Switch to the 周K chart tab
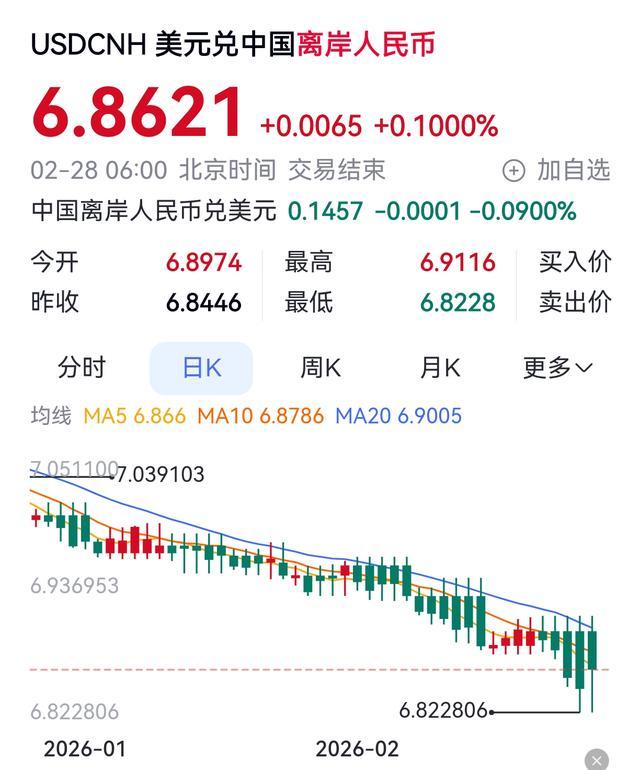Image resolution: width=640 pixels, height=770 pixels. click(320, 368)
